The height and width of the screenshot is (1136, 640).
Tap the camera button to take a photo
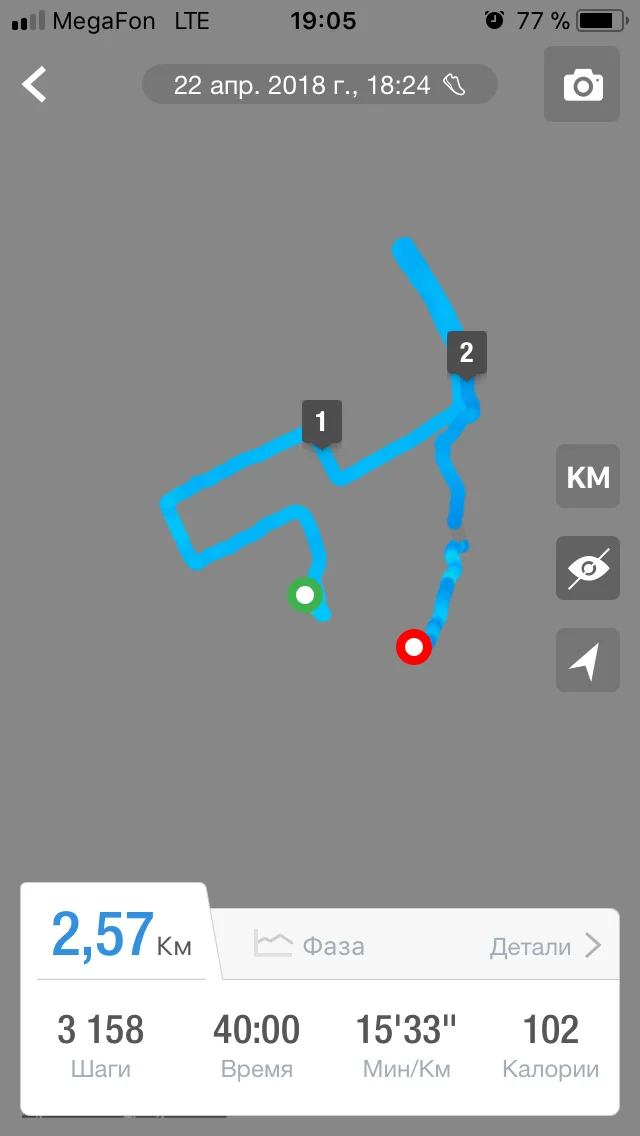[x=583, y=85]
